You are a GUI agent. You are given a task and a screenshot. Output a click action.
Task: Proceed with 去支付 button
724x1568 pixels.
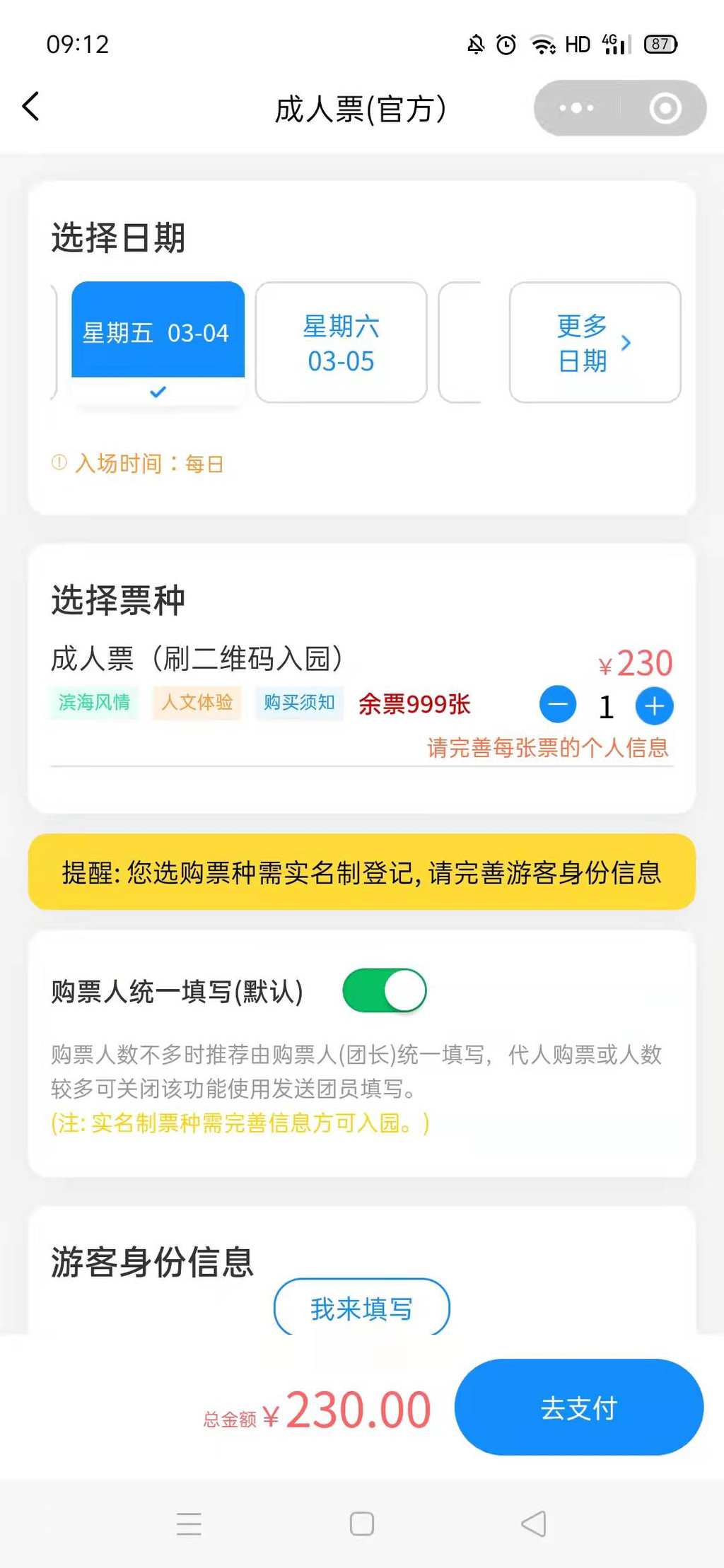(x=579, y=1408)
